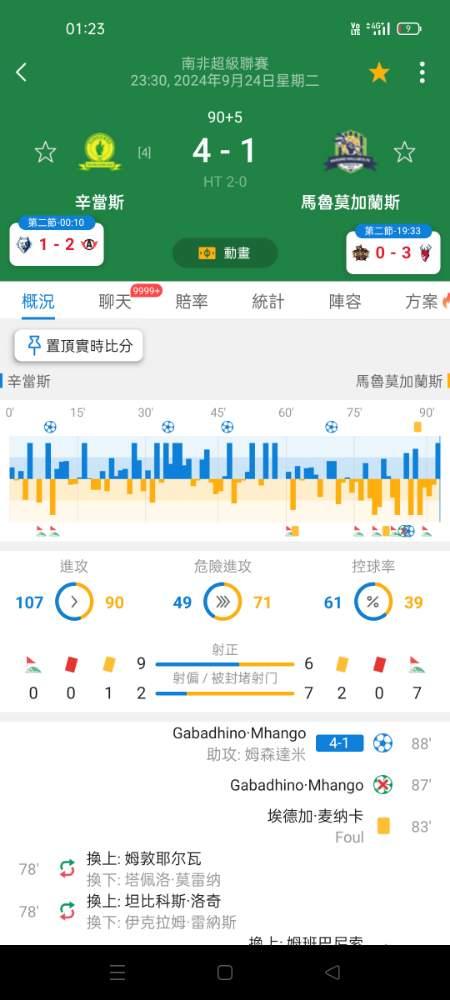Tap the system home button
Screen dimensions: 450x1000
coord(225,972)
